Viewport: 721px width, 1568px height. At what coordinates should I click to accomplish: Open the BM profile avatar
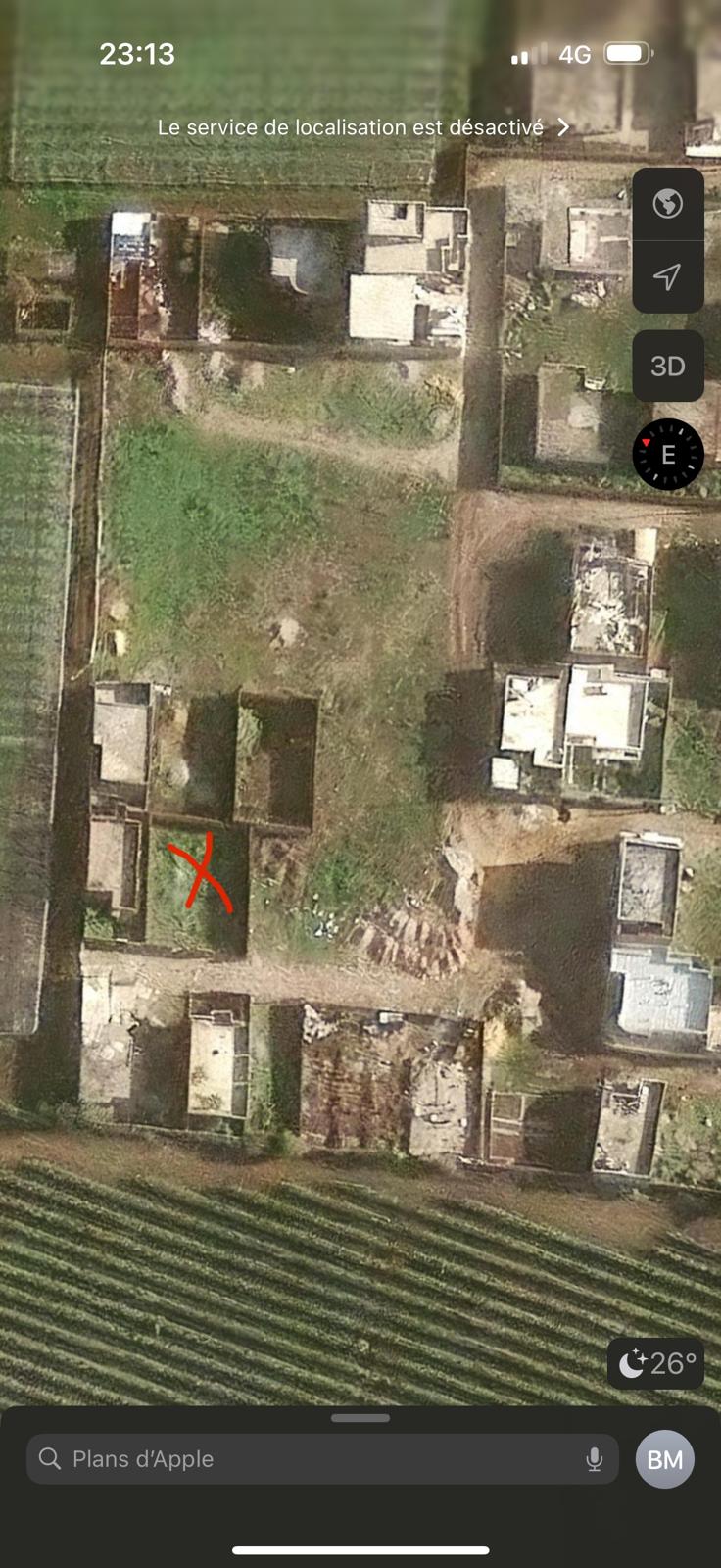pyautogui.click(x=665, y=1459)
